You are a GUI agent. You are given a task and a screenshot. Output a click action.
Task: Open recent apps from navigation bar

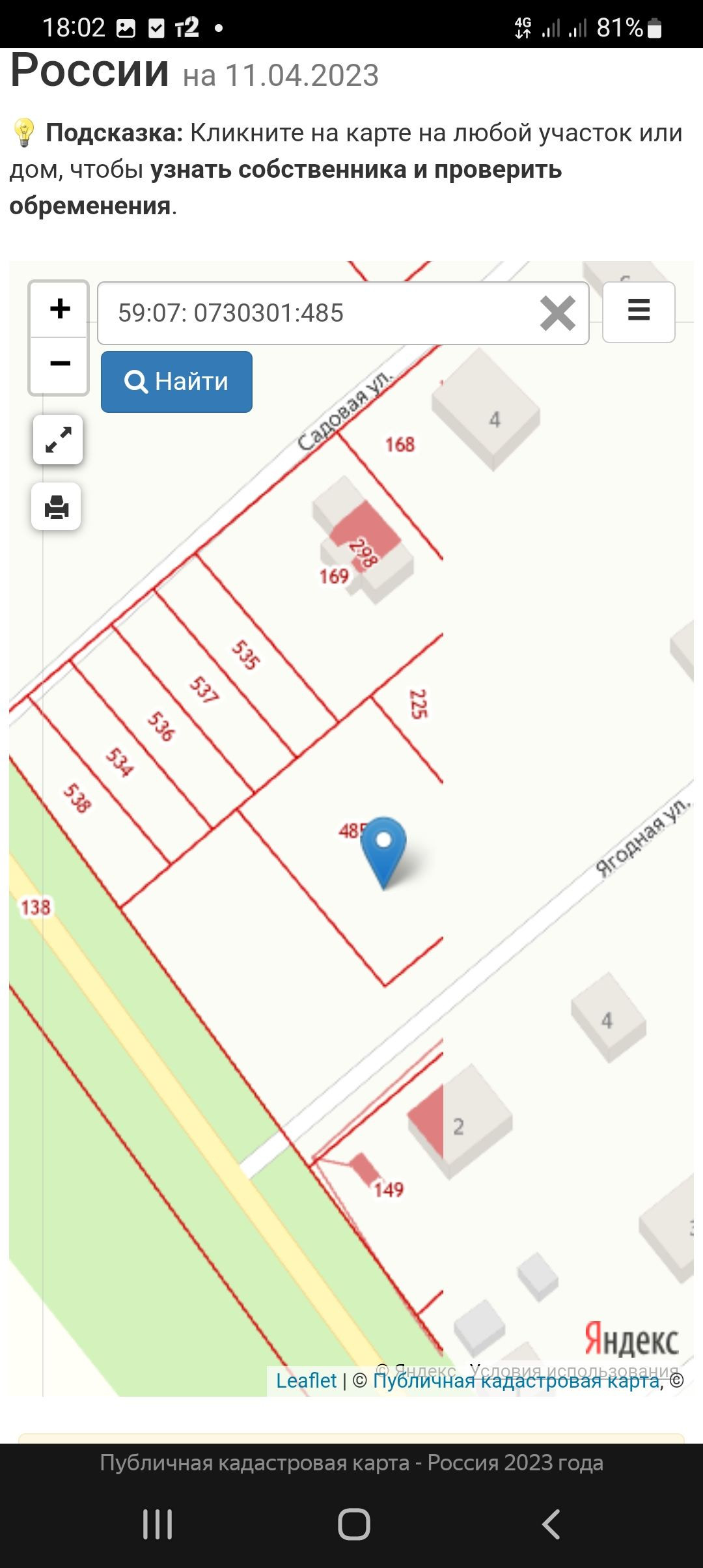158,1524
